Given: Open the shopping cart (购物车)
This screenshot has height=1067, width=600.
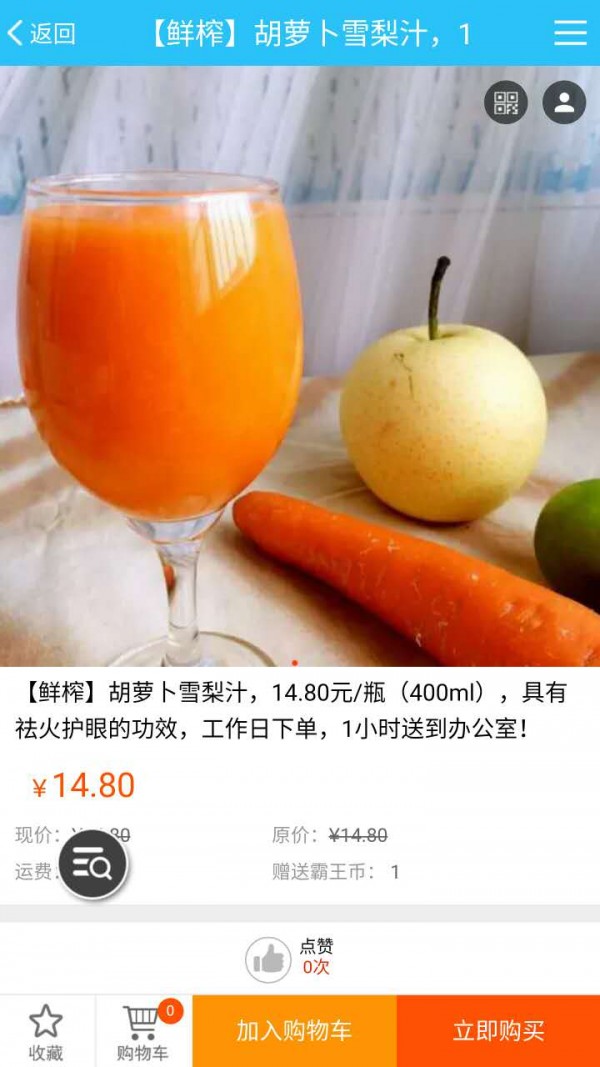Looking at the screenshot, I should (143, 1032).
